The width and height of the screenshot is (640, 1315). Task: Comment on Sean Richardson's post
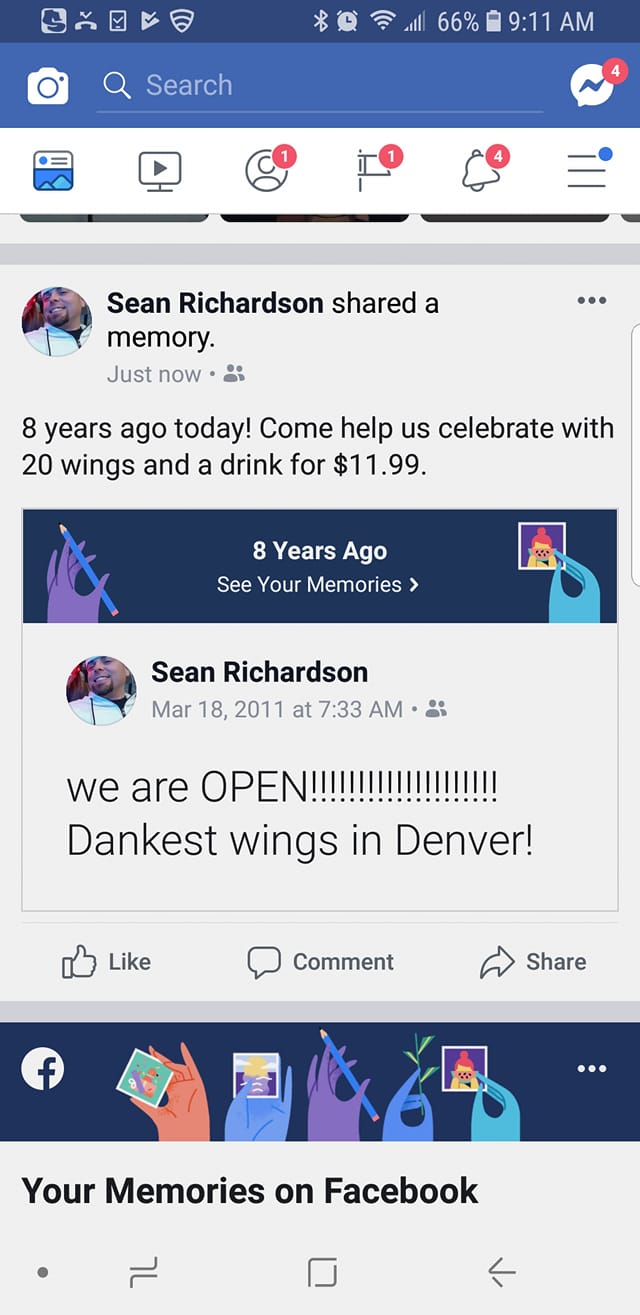320,962
